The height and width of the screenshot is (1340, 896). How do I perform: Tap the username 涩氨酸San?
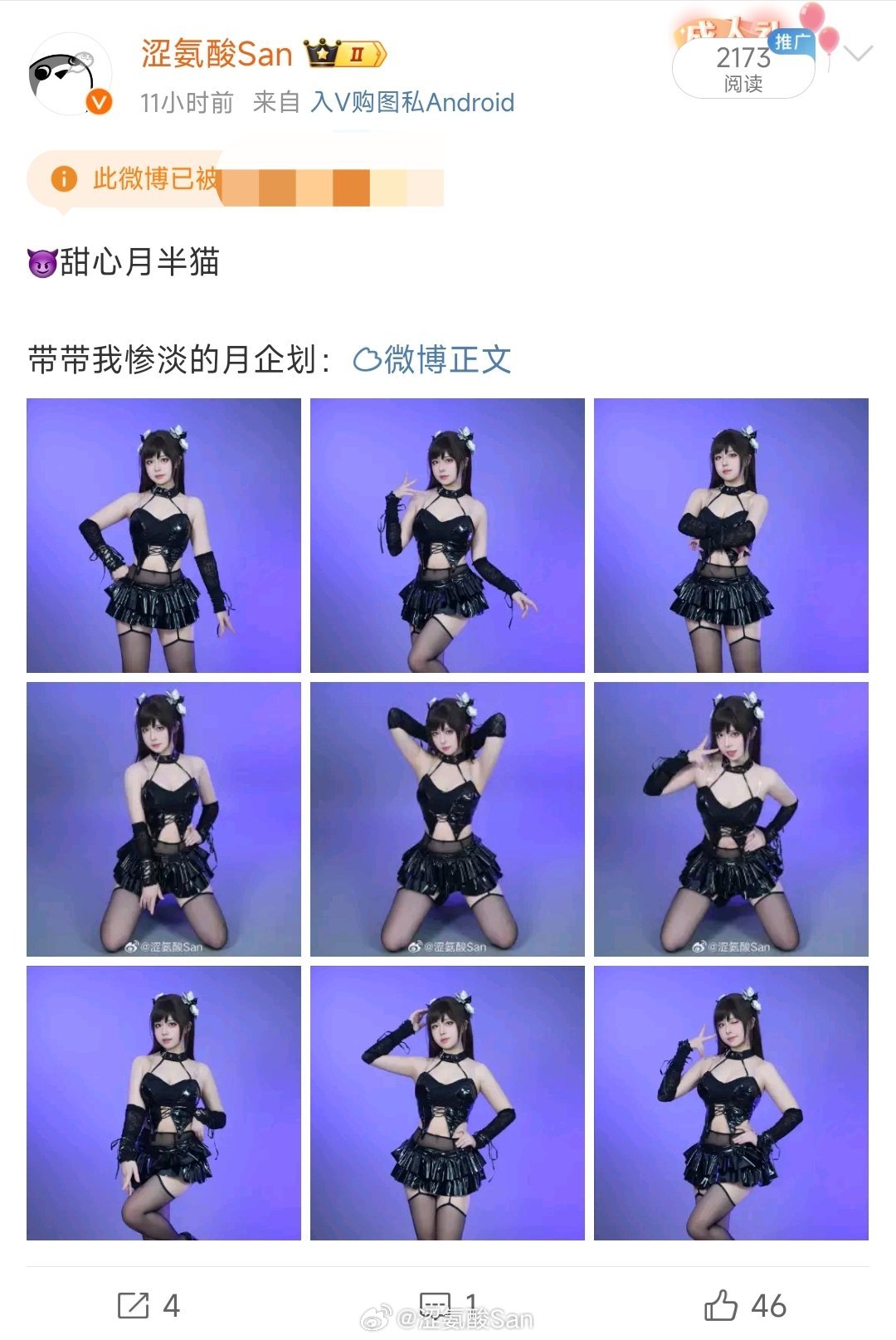[x=217, y=55]
